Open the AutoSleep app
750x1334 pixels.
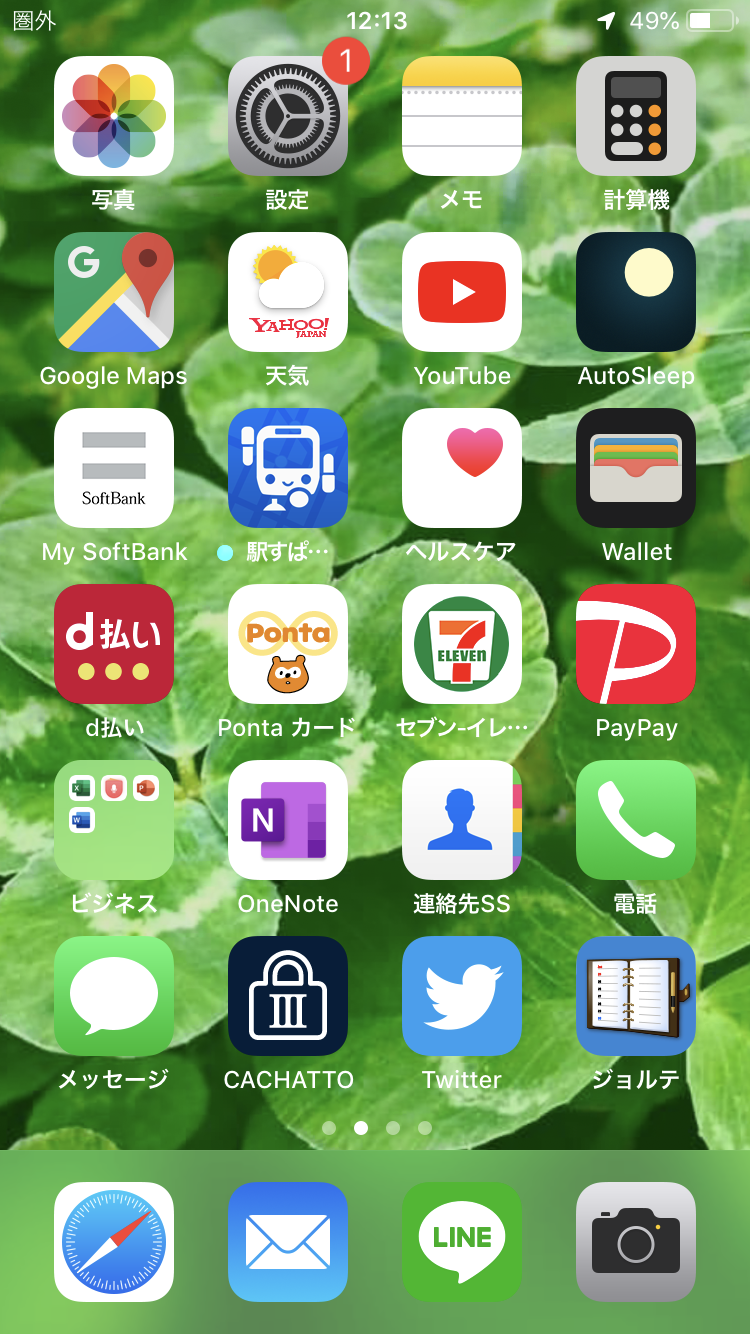pyautogui.click(x=636, y=292)
